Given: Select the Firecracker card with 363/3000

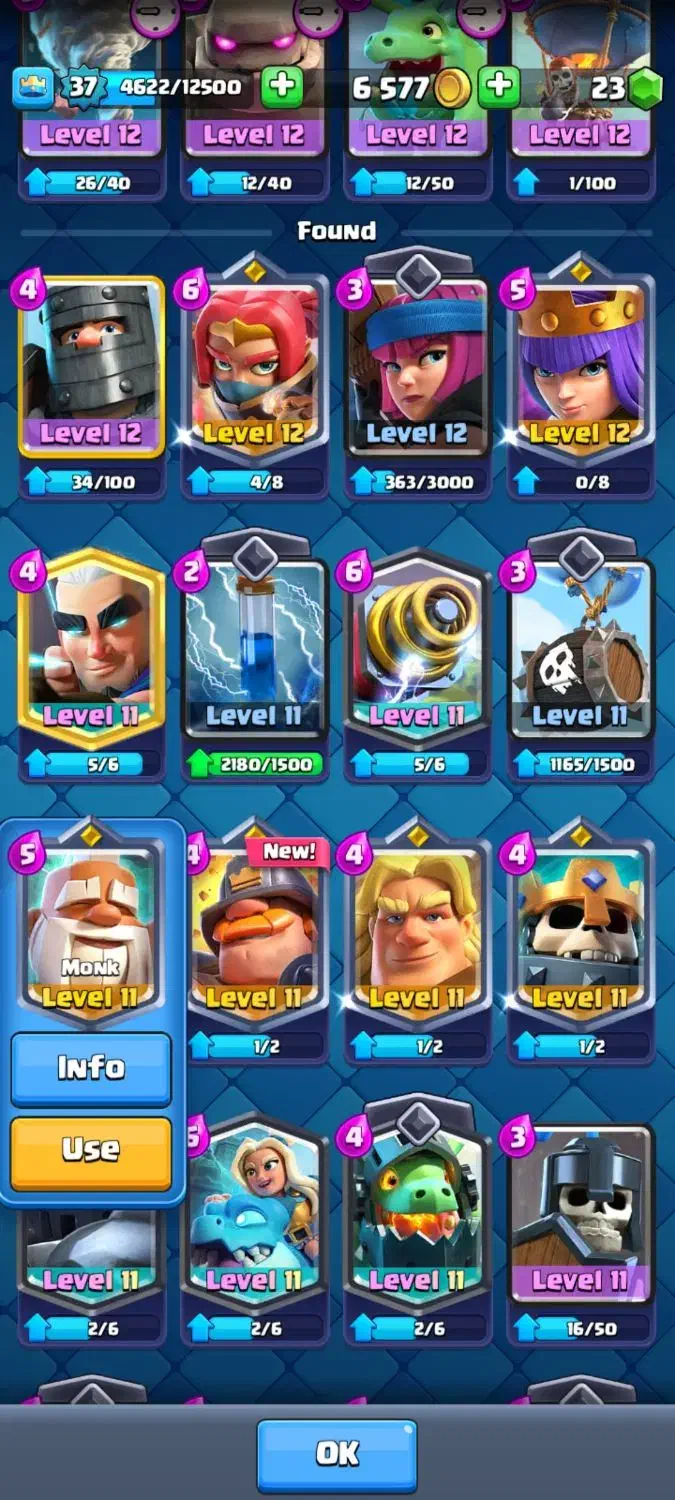Looking at the screenshot, I should (x=418, y=386).
